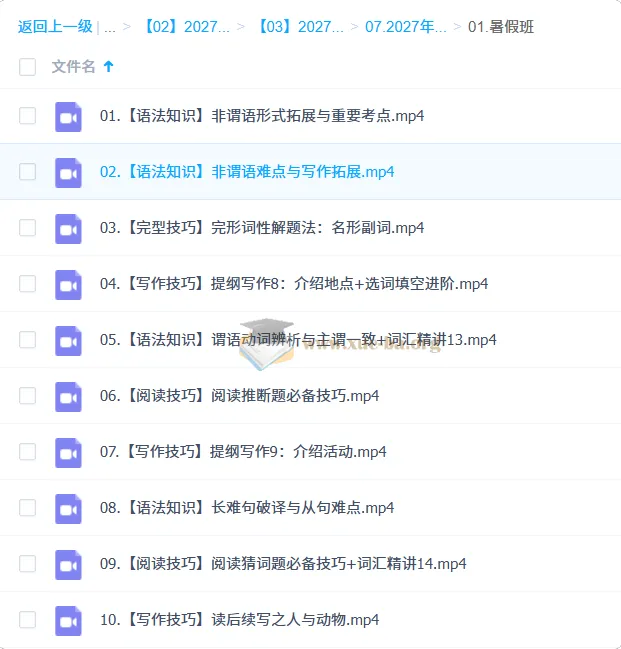Open 06.阅读推断题必备技巧.mp4
The width and height of the screenshot is (621, 649).
tap(239, 396)
